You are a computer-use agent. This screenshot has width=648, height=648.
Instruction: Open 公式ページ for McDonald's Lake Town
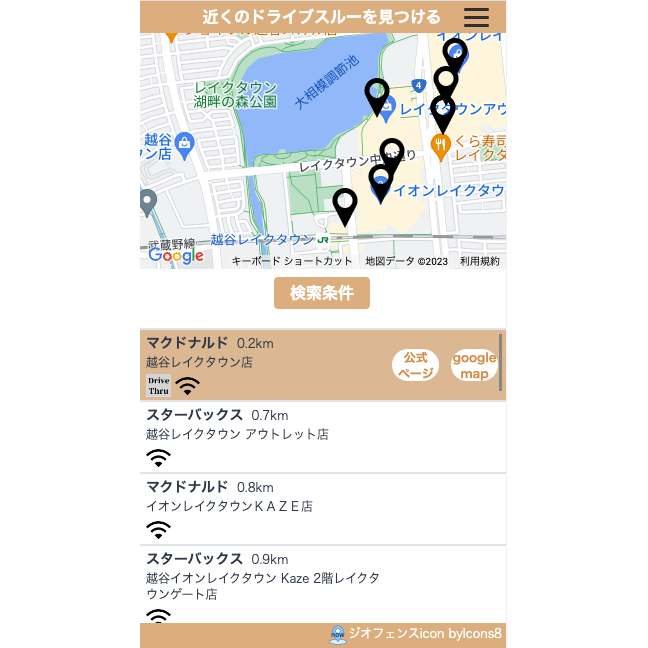click(415, 365)
